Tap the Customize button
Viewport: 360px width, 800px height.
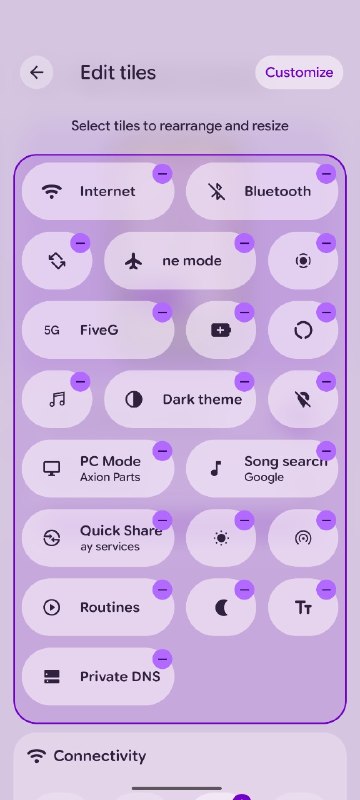(299, 72)
